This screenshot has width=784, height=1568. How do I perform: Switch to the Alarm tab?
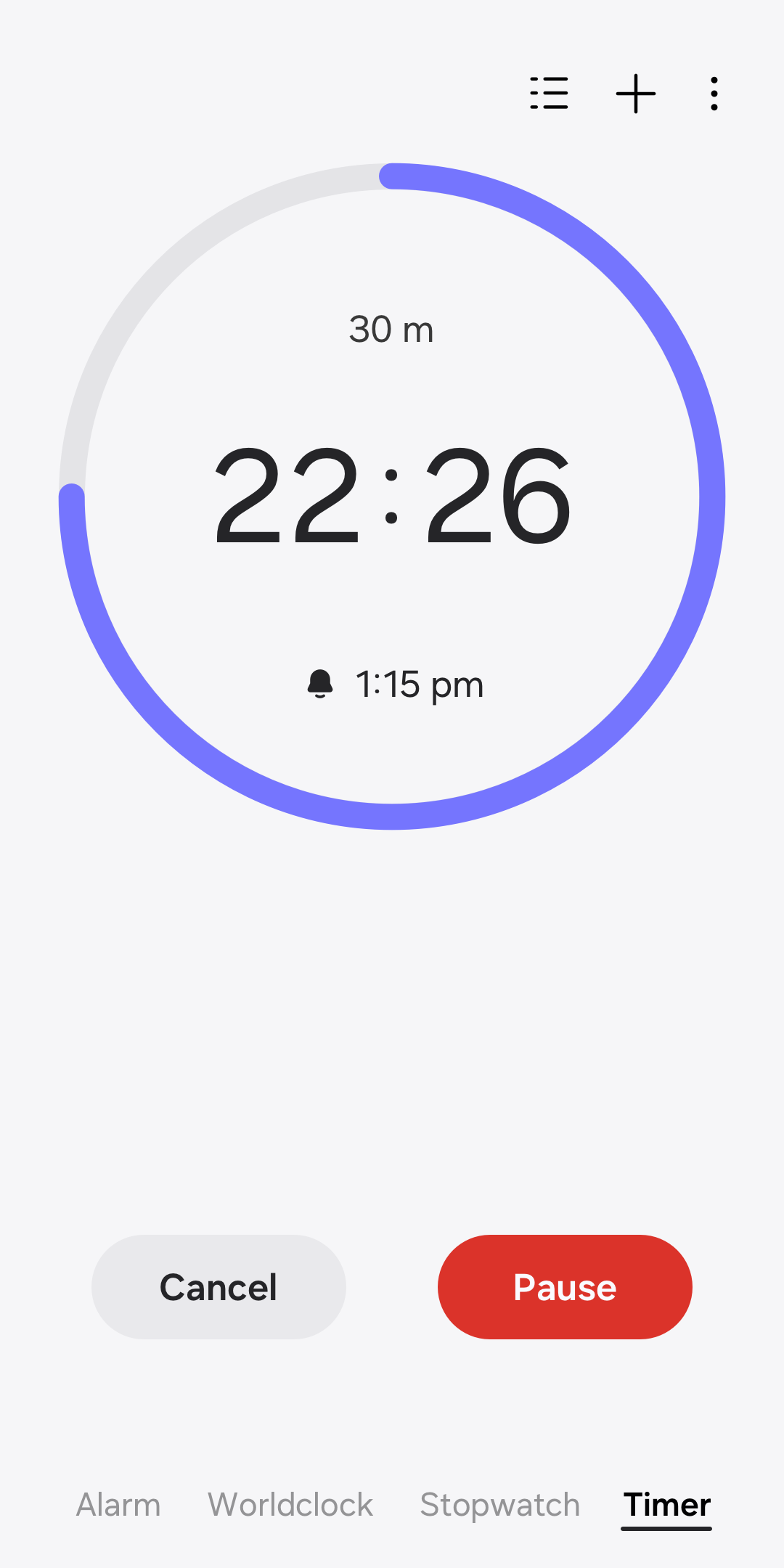point(118,1504)
